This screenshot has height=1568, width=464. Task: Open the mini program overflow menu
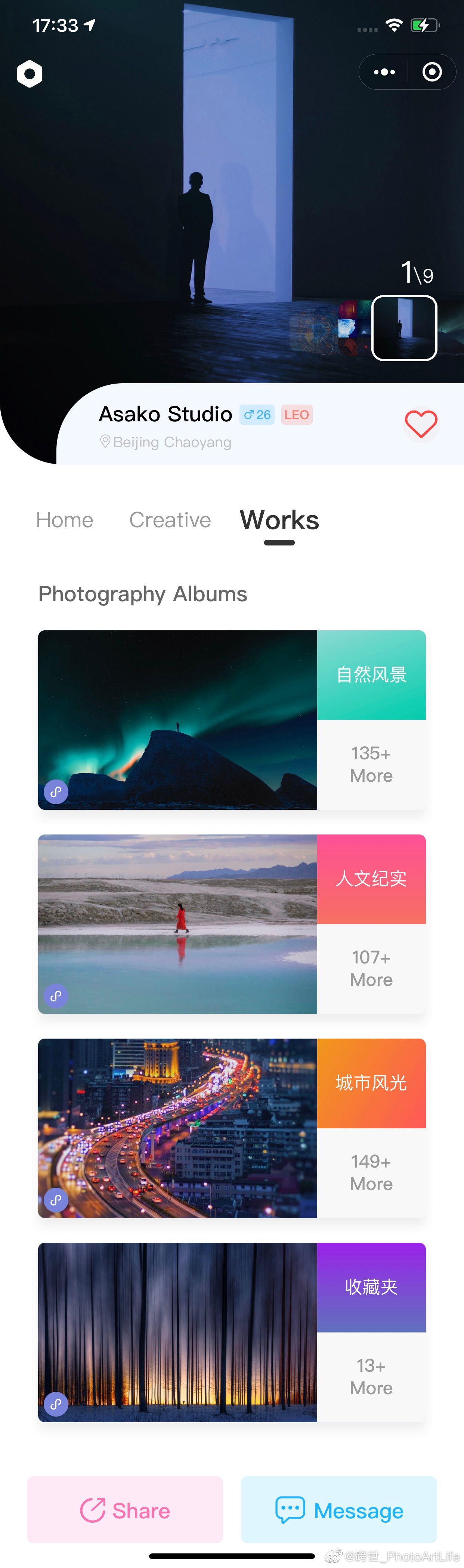384,73
